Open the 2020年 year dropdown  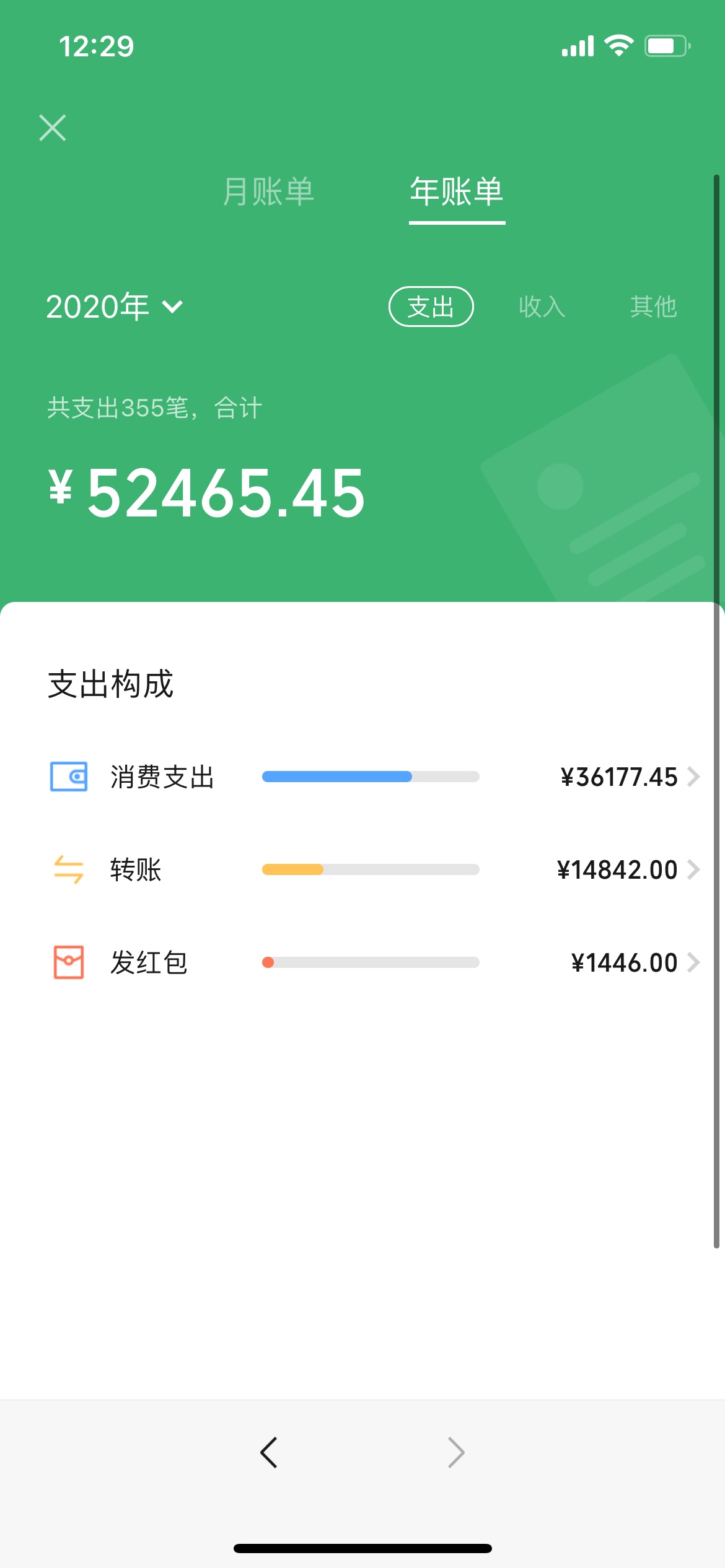pyautogui.click(x=115, y=307)
